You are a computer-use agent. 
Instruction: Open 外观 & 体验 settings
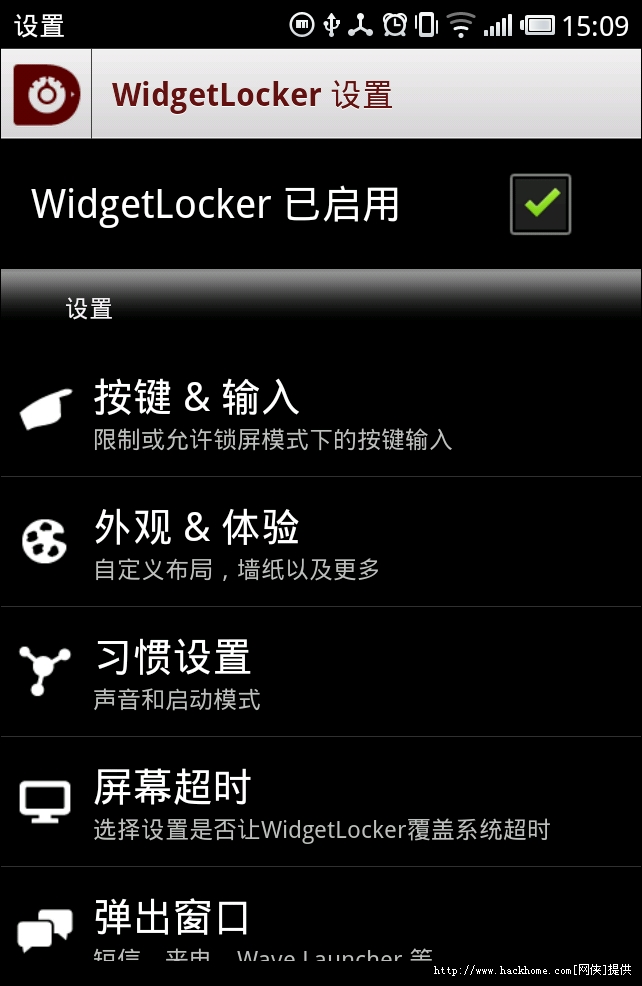point(320,542)
